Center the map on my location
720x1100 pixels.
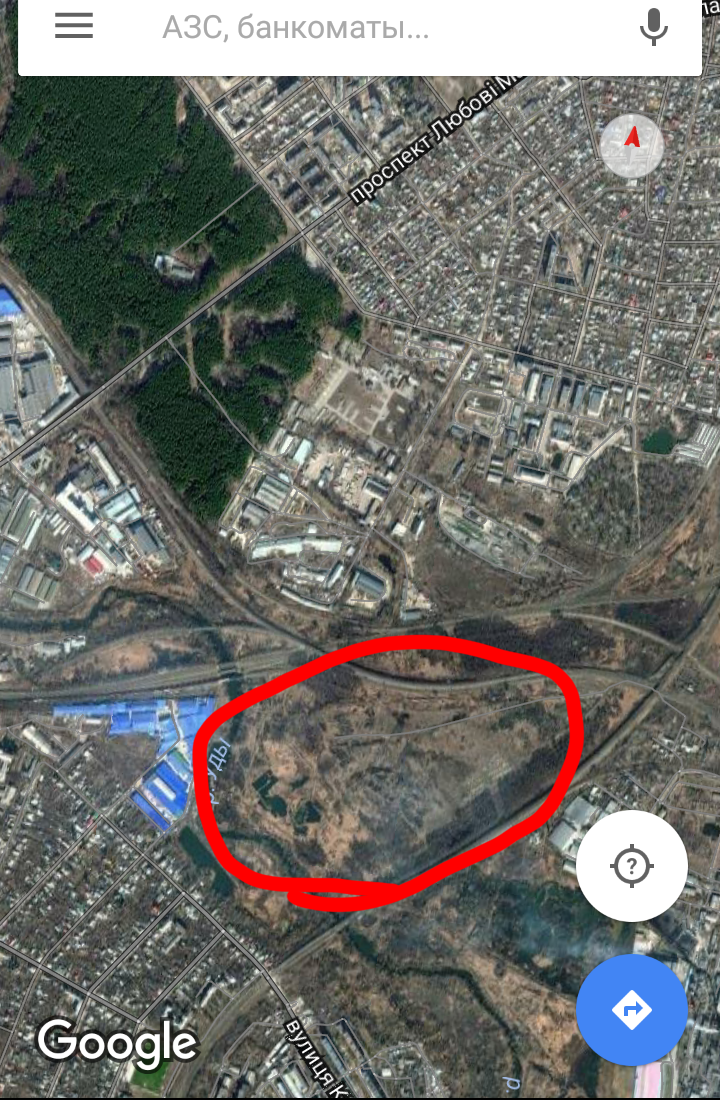(631, 865)
